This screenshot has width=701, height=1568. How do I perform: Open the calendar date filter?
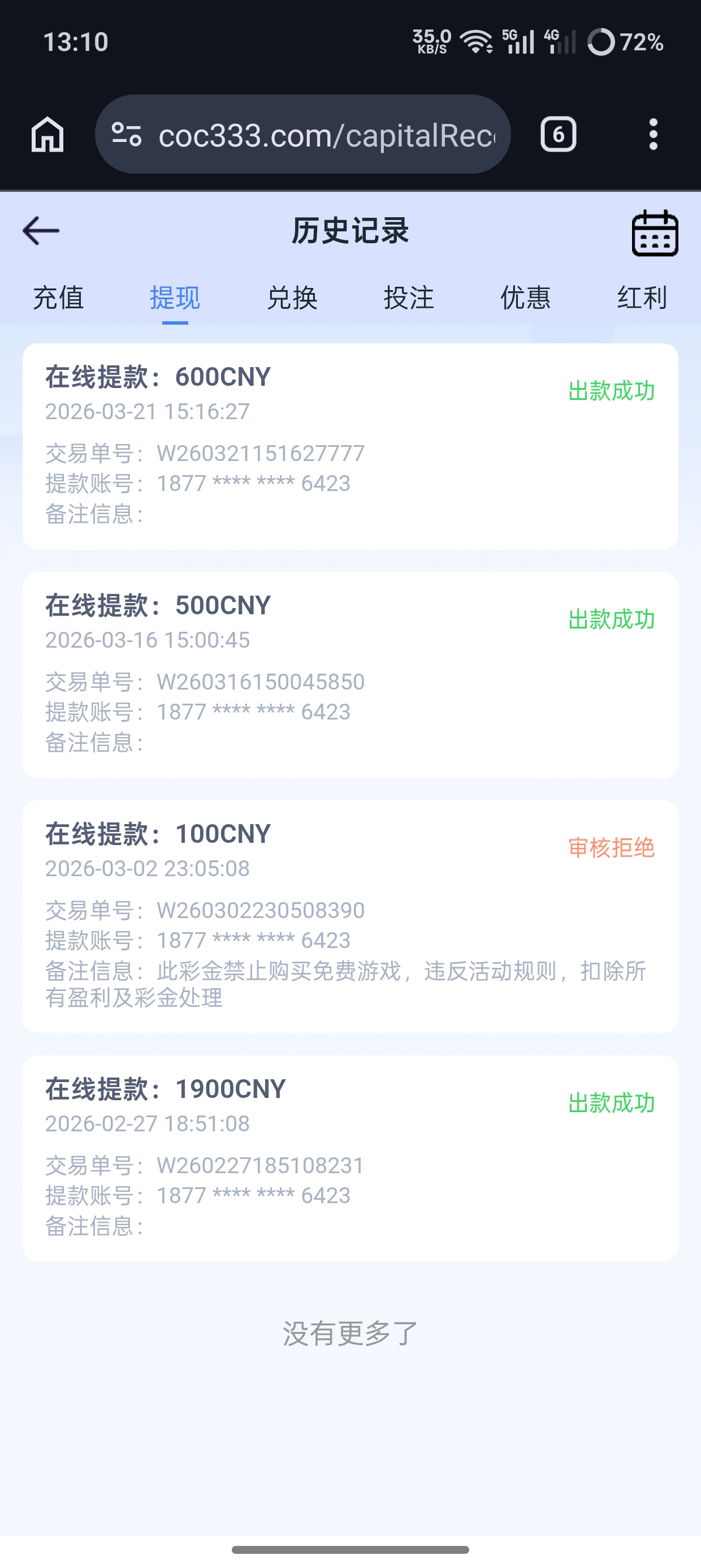[x=654, y=233]
